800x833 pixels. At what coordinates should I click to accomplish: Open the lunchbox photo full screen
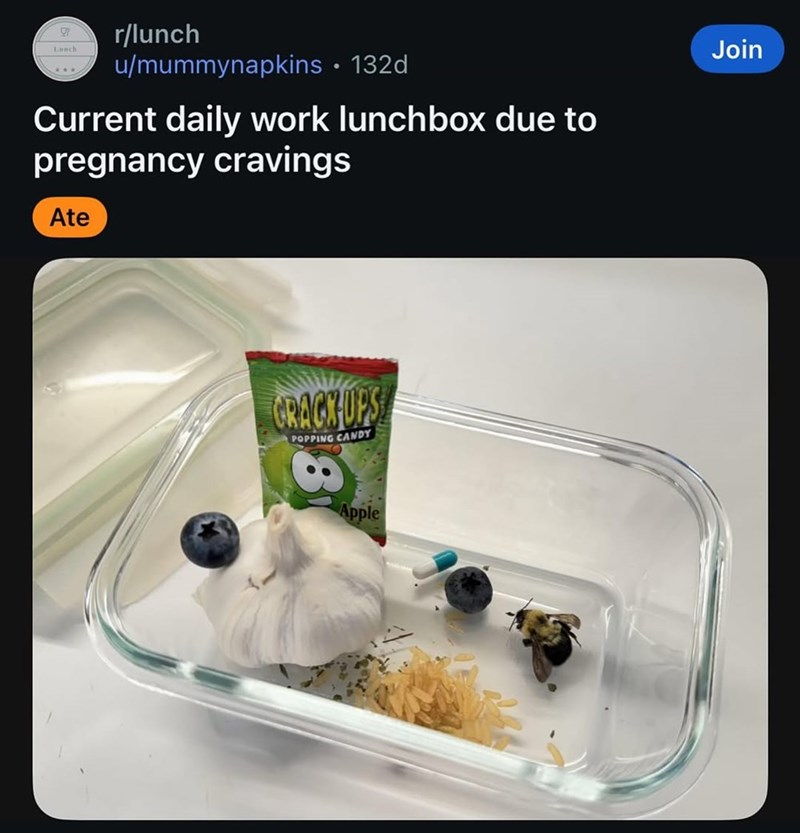(x=400, y=538)
